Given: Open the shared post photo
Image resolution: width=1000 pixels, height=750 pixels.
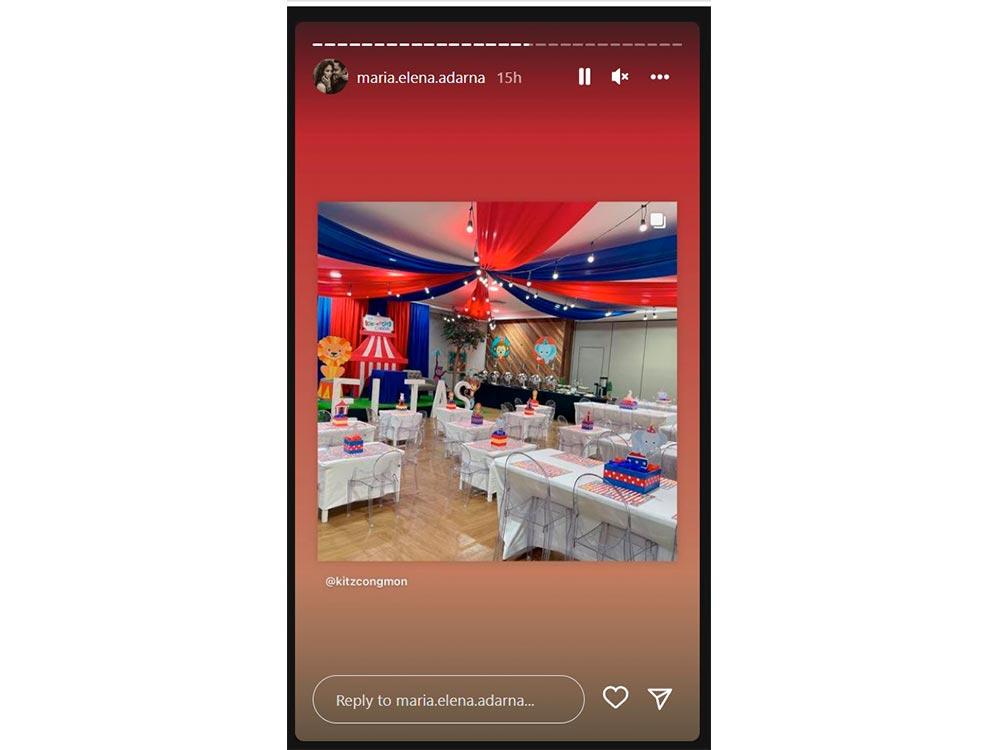Looking at the screenshot, I should coord(497,380).
